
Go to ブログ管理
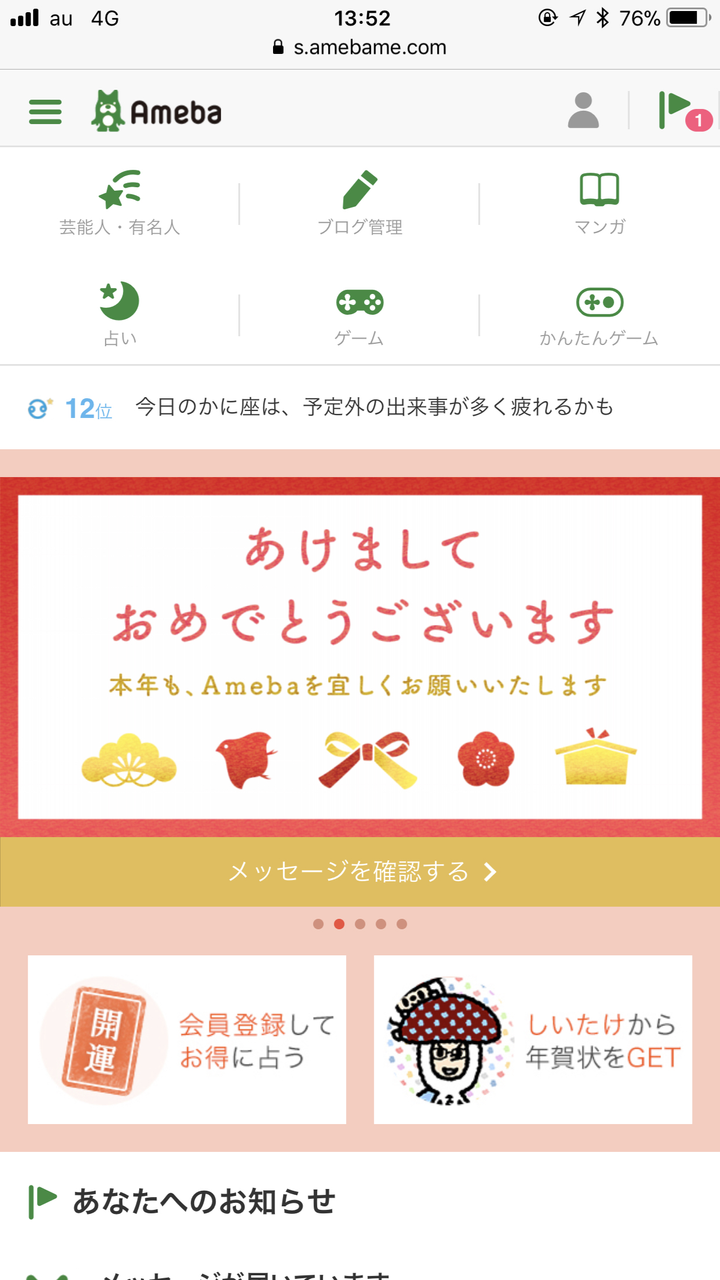[x=360, y=204]
